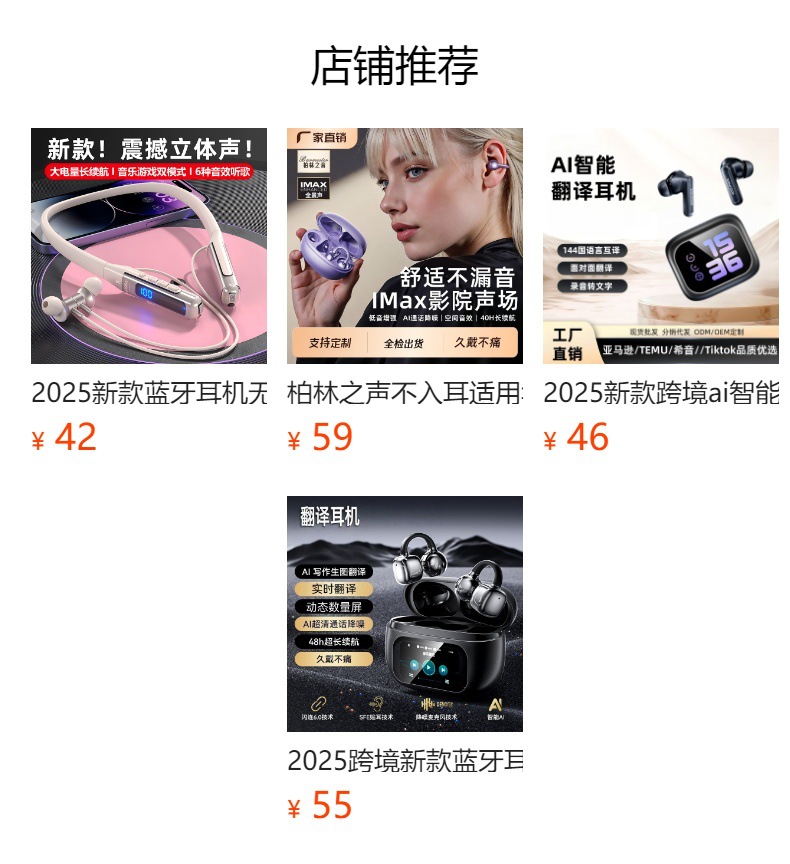Open the ¥55 翻译耳机 with black charging case
This screenshot has height=864, width=790.
[404, 614]
